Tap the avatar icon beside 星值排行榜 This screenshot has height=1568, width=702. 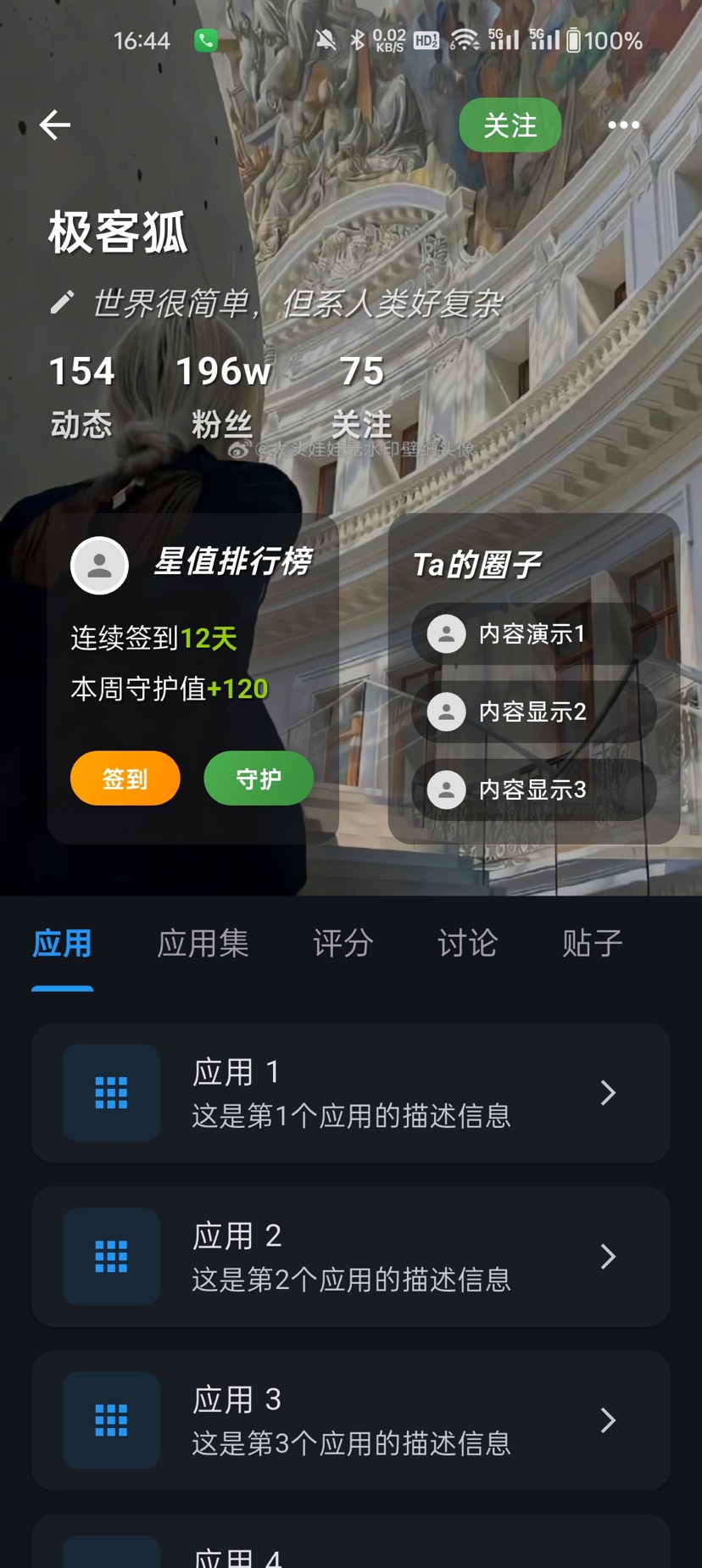coord(99,565)
